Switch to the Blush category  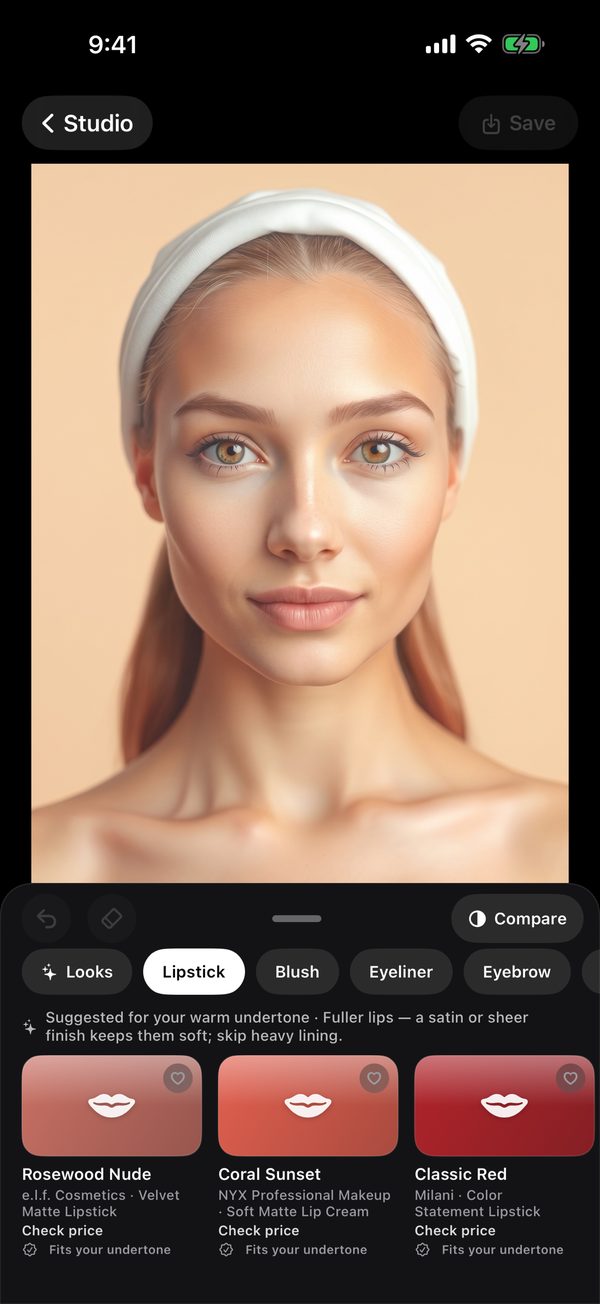click(x=297, y=972)
